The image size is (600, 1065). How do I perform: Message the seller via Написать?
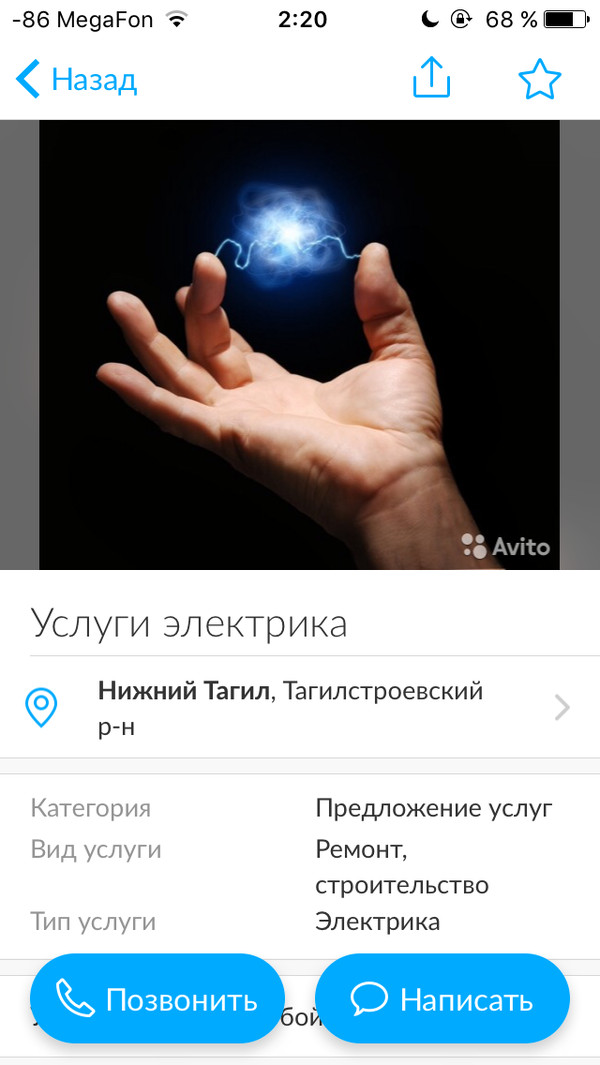click(442, 999)
